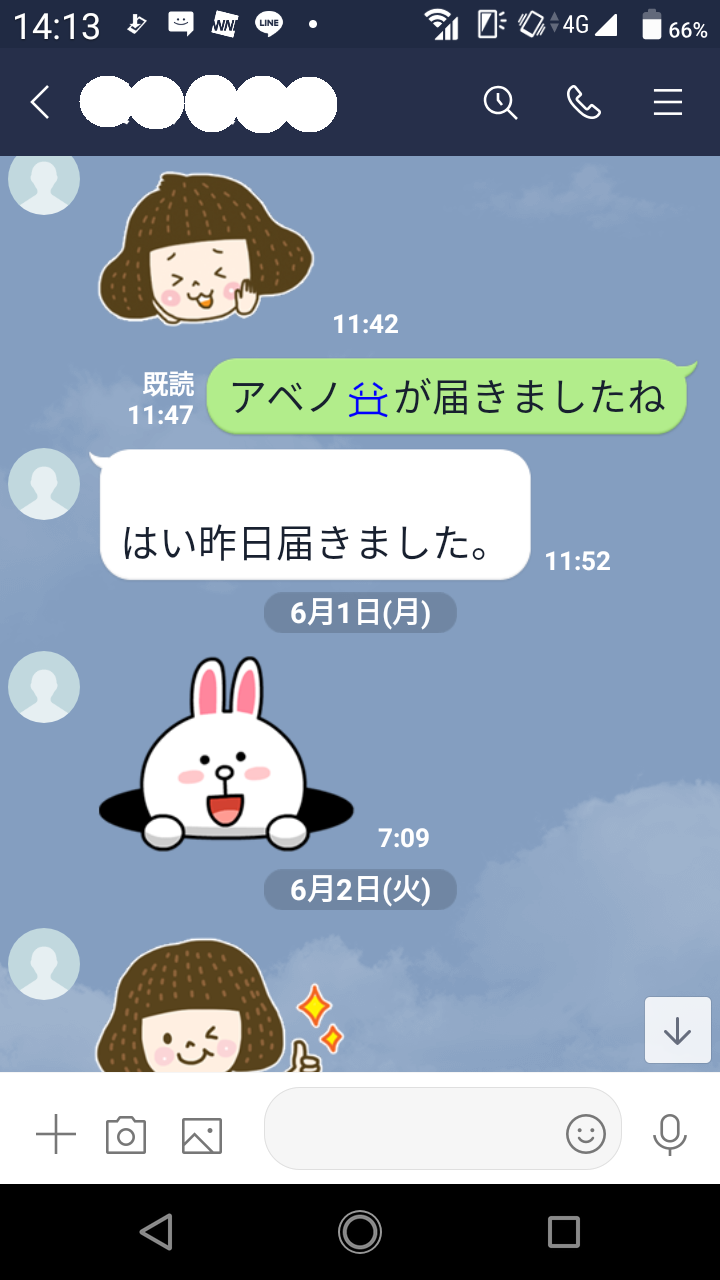
Task: Open the plus attachment menu
Action: 56,1135
